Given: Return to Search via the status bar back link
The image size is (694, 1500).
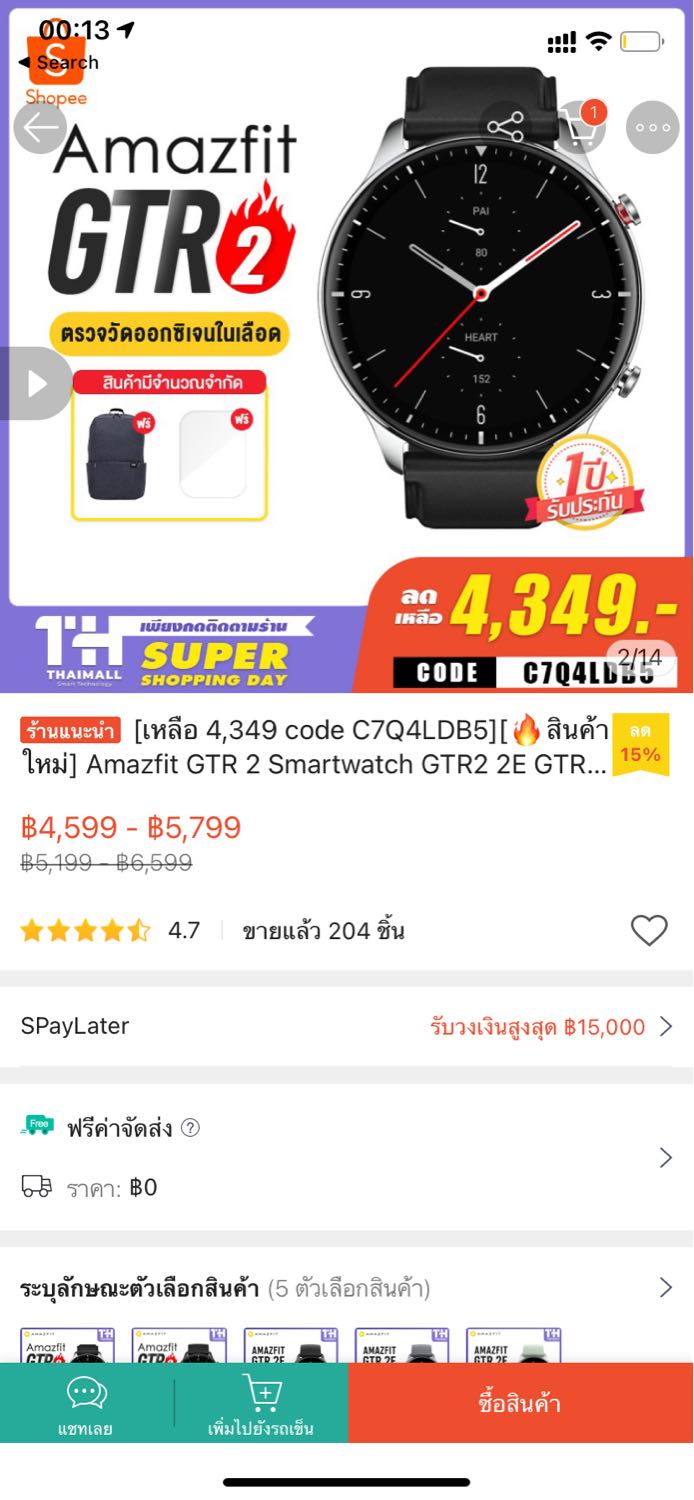Looking at the screenshot, I should (58, 62).
